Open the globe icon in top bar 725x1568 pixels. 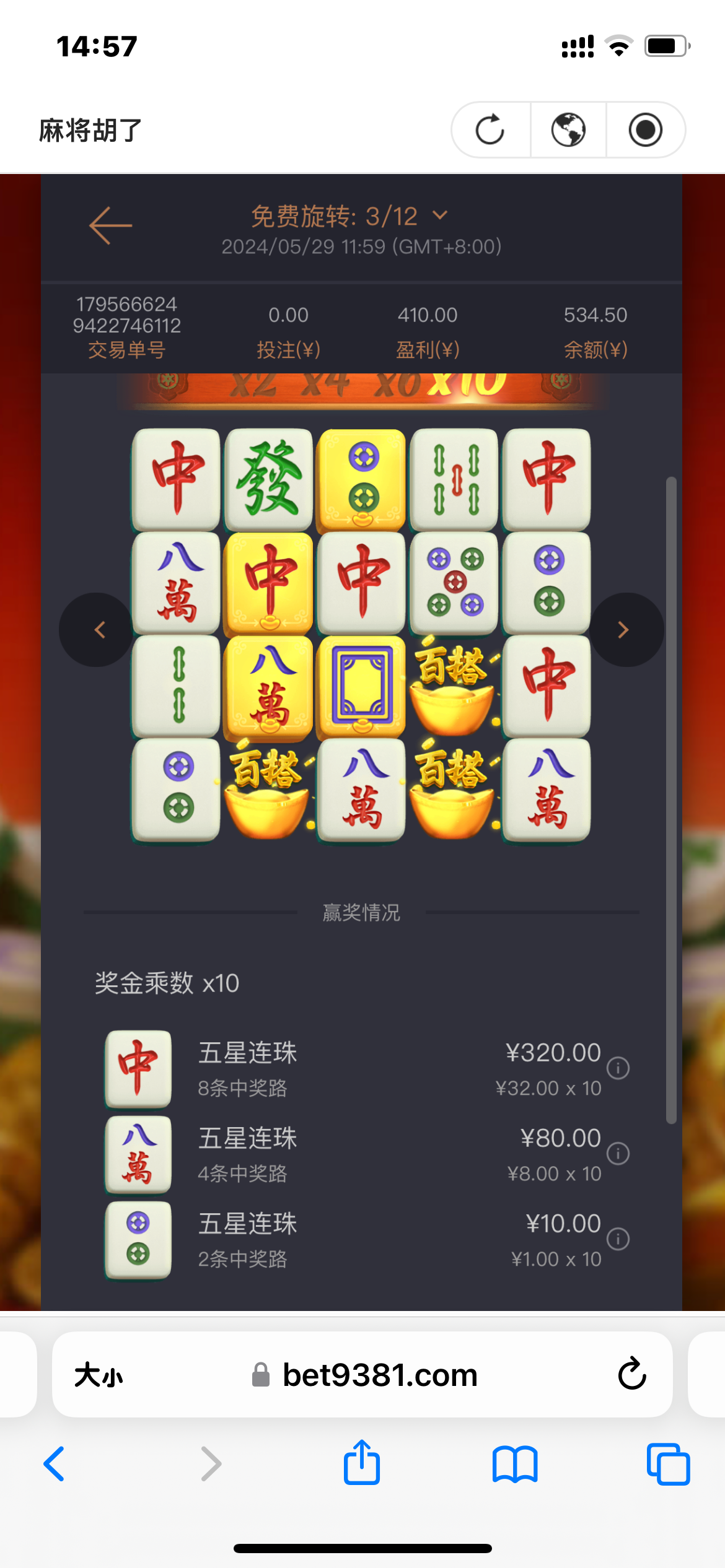(x=568, y=130)
